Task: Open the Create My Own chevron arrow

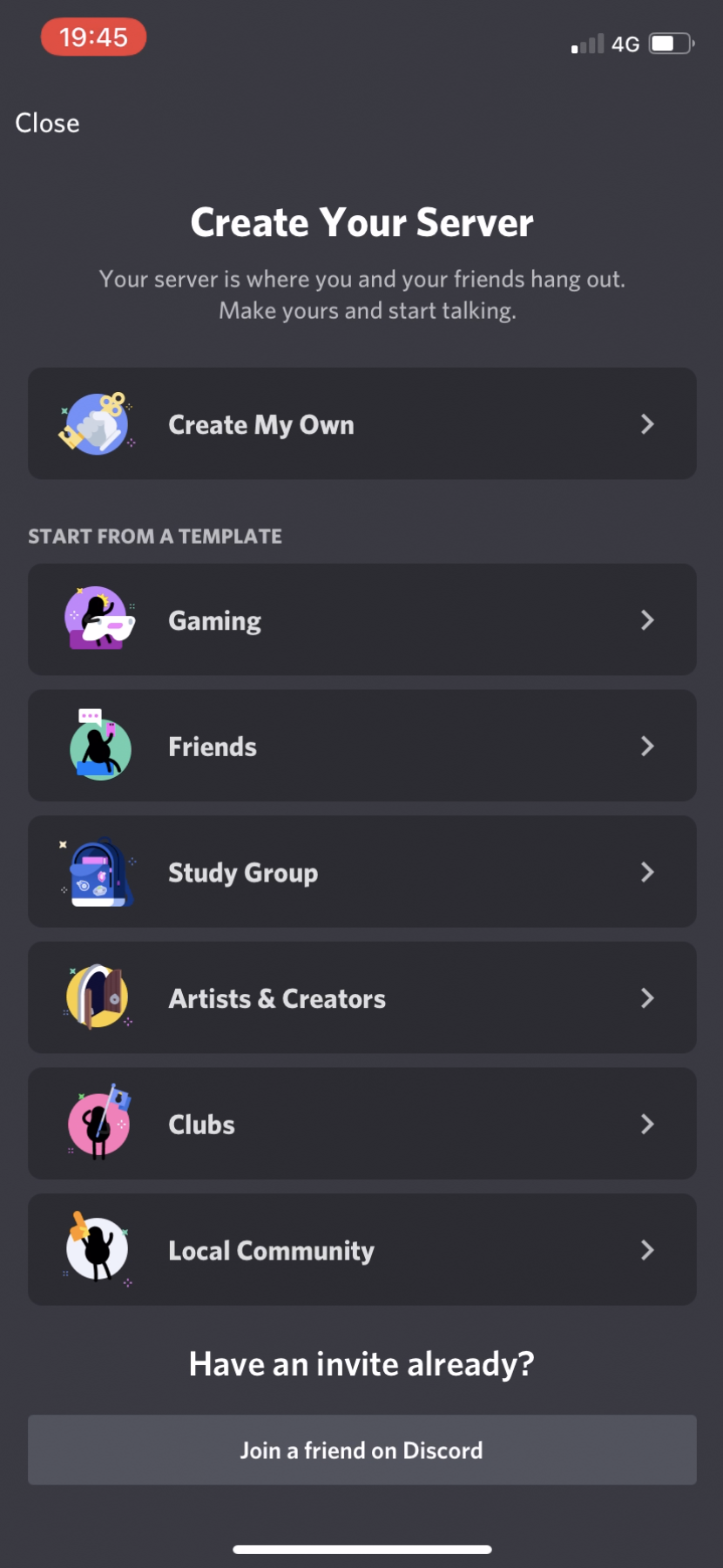Action: click(x=647, y=424)
